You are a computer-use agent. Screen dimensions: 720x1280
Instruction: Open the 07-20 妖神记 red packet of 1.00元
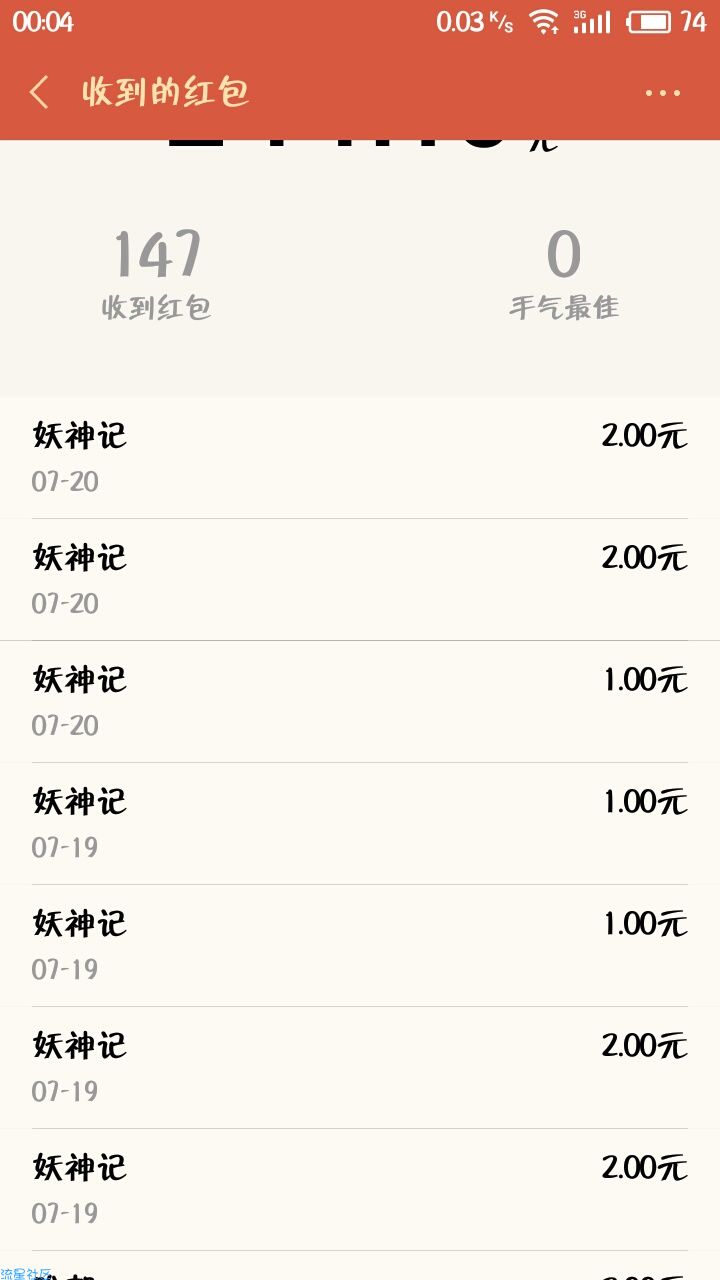360,701
